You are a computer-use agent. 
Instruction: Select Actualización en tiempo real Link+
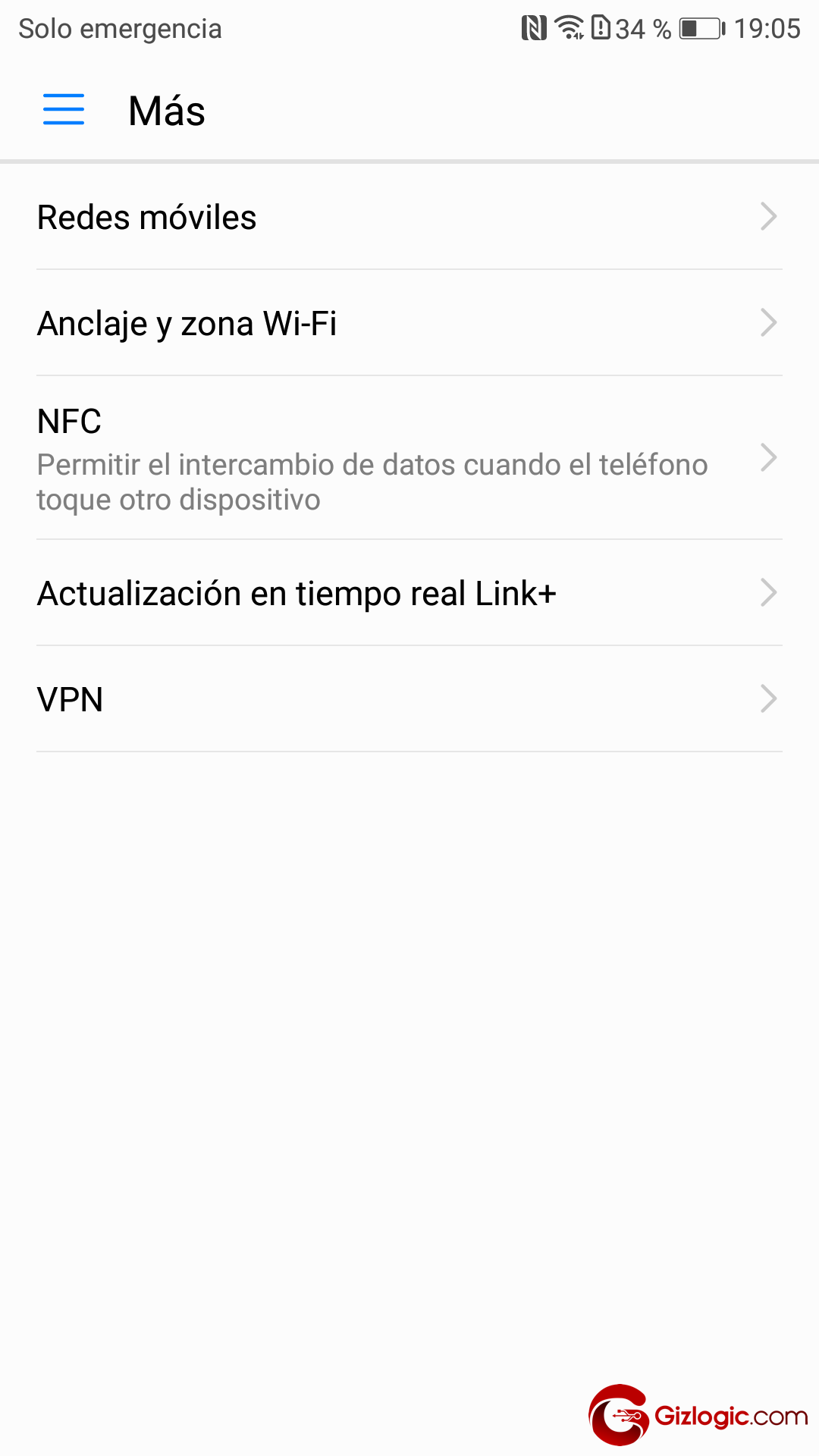click(409, 594)
